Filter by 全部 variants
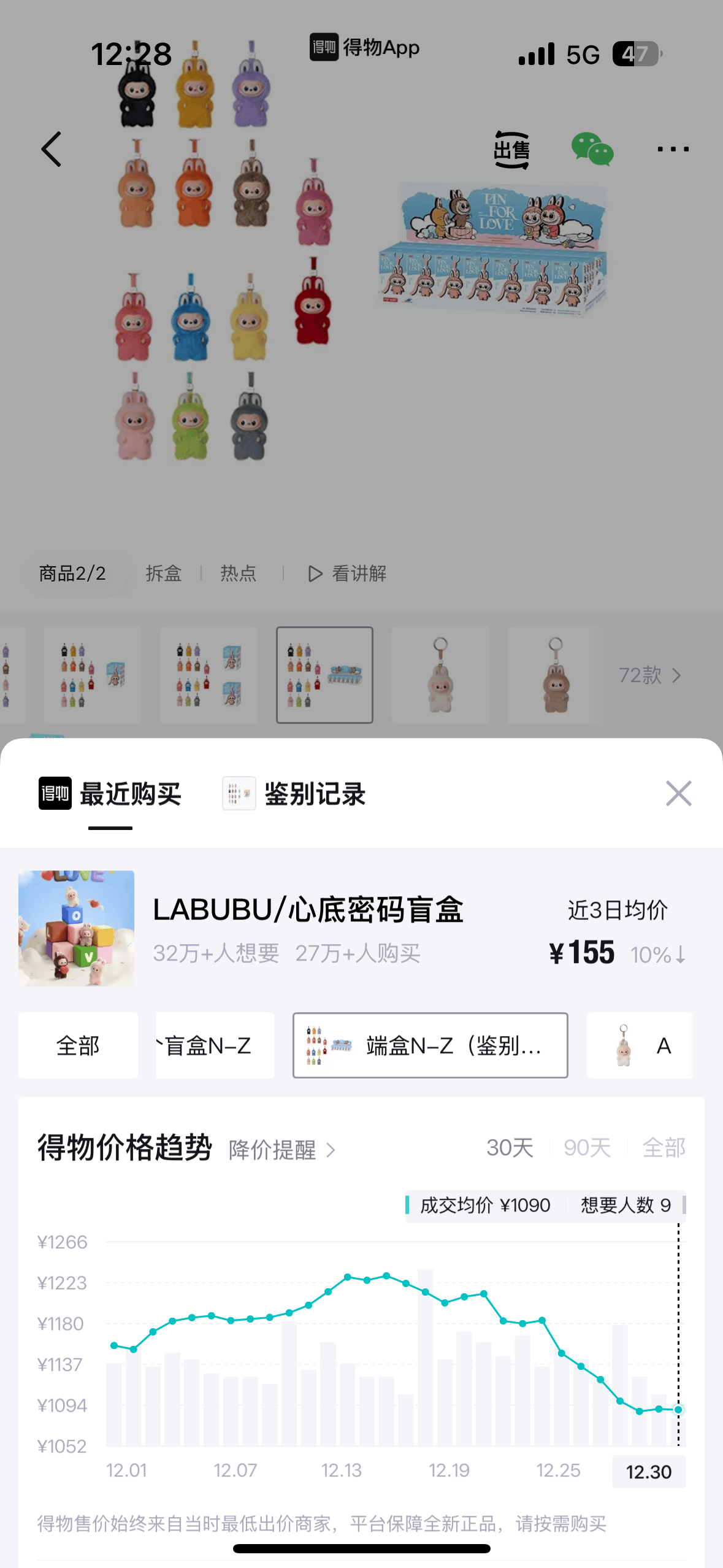This screenshot has height=1568, width=723. pos(78,1045)
